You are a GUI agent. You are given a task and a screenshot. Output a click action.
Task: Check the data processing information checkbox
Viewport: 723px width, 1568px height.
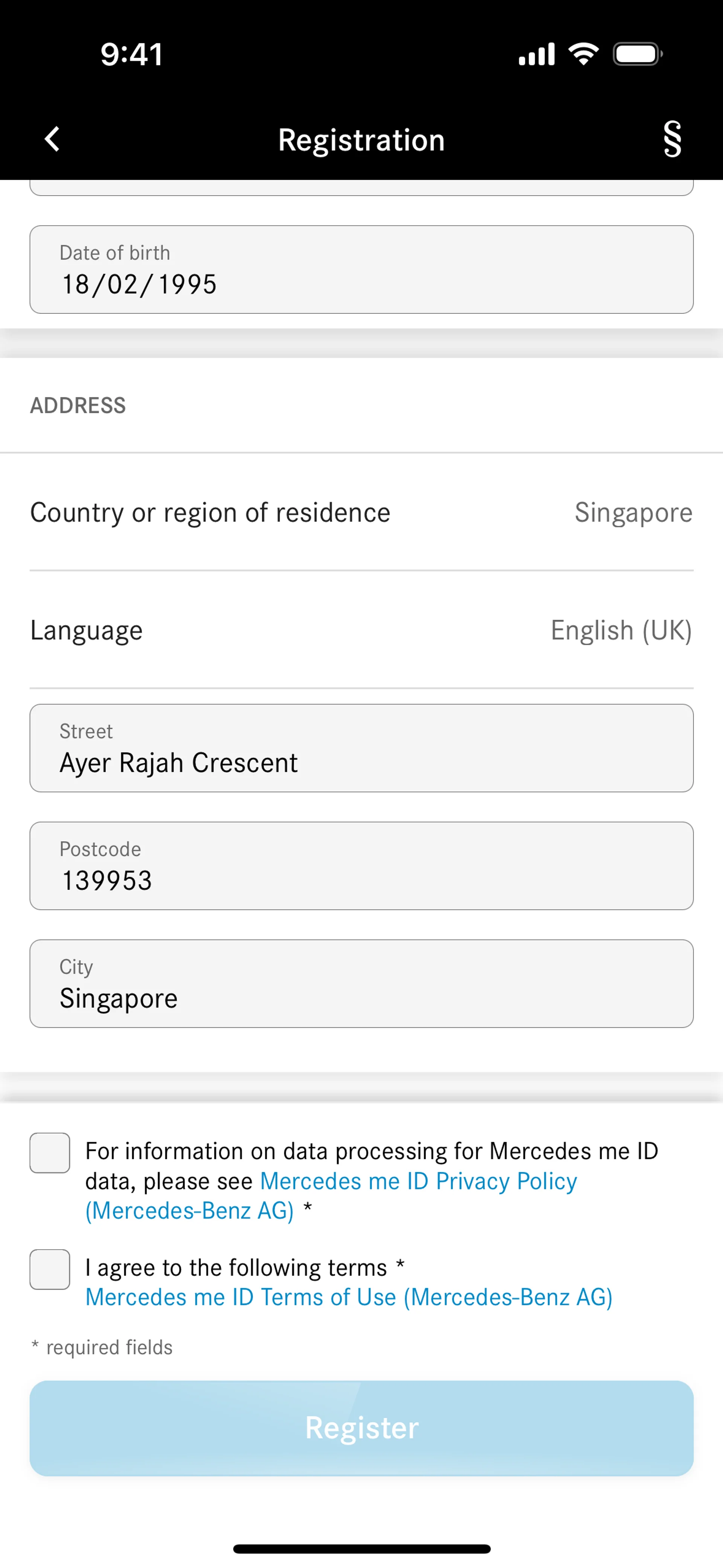[50, 1152]
